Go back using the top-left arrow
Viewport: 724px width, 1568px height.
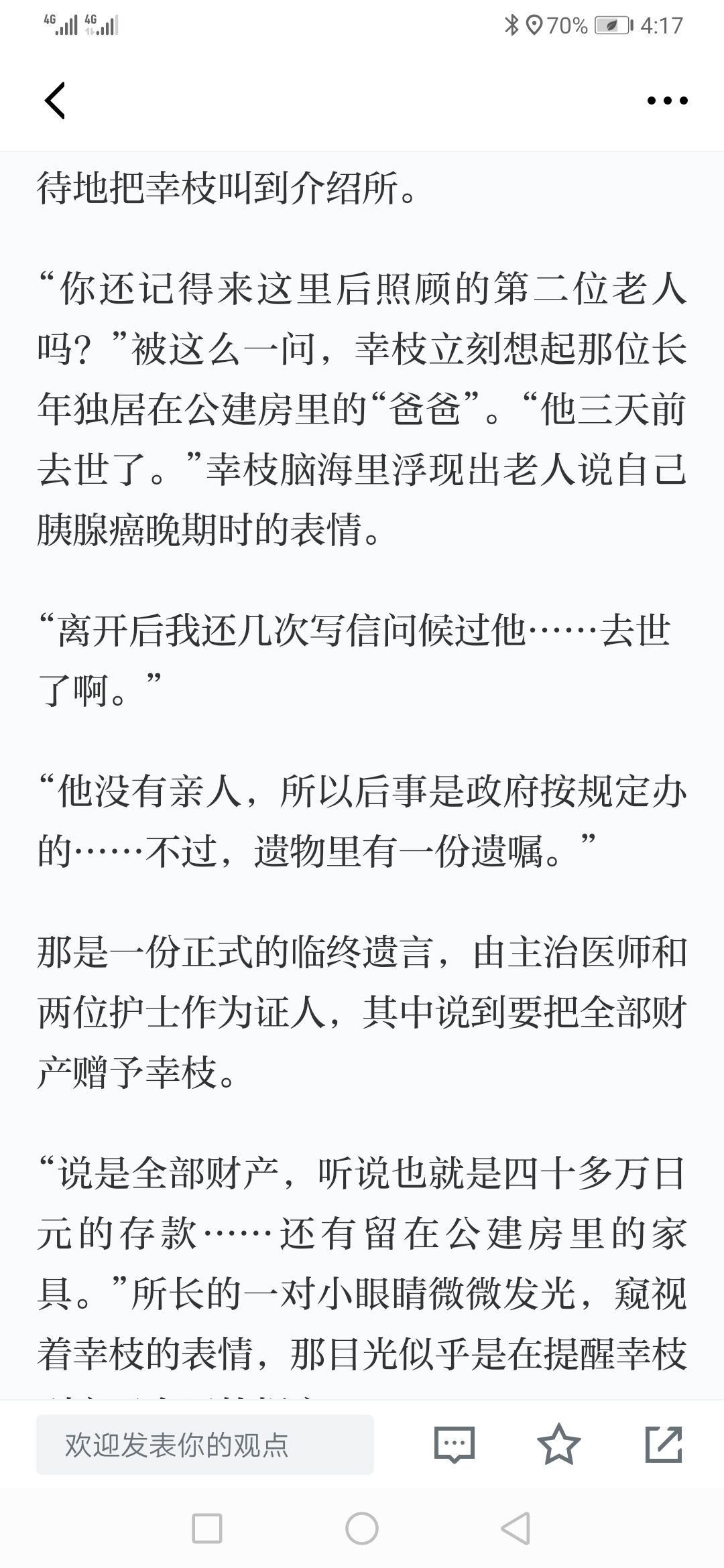coord(55,101)
